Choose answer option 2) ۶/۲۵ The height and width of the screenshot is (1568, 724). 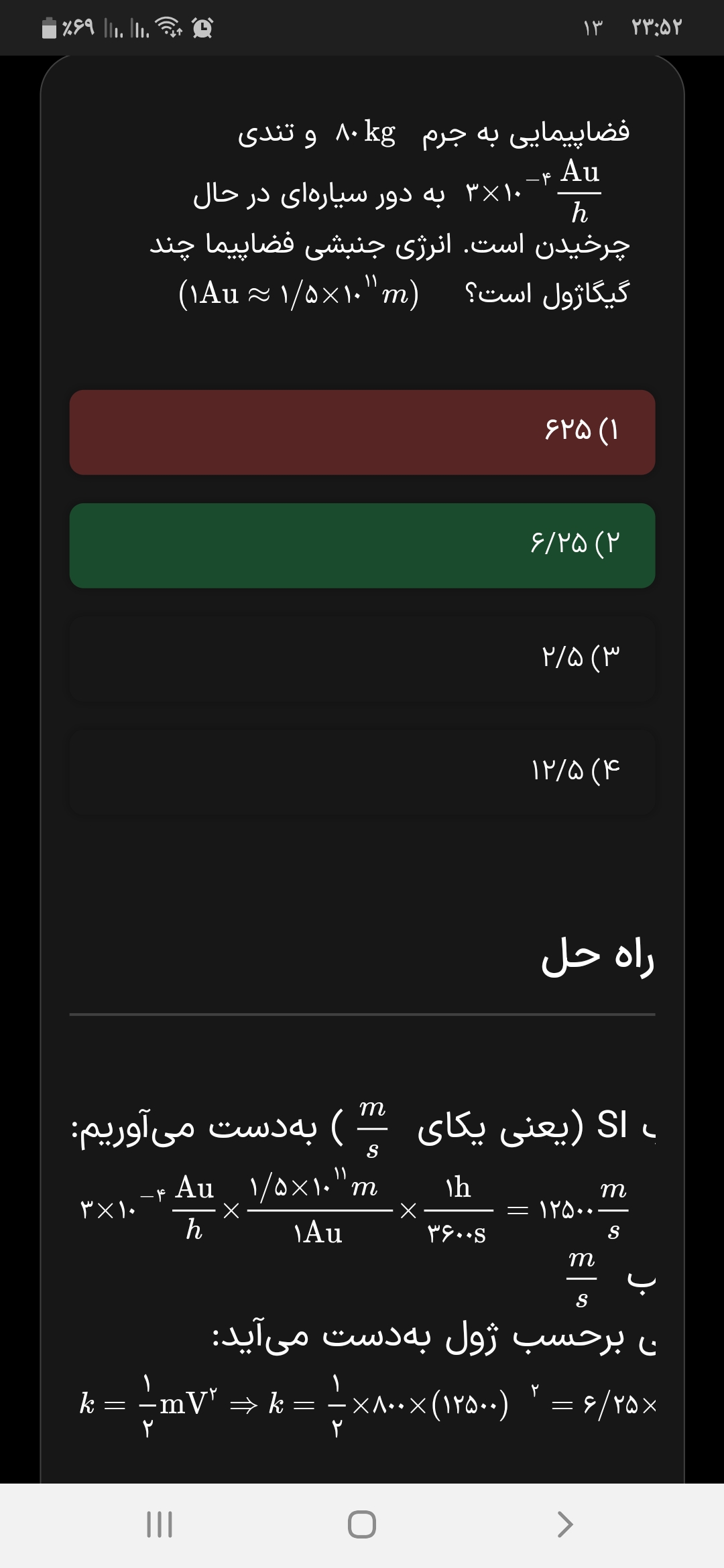click(x=362, y=545)
